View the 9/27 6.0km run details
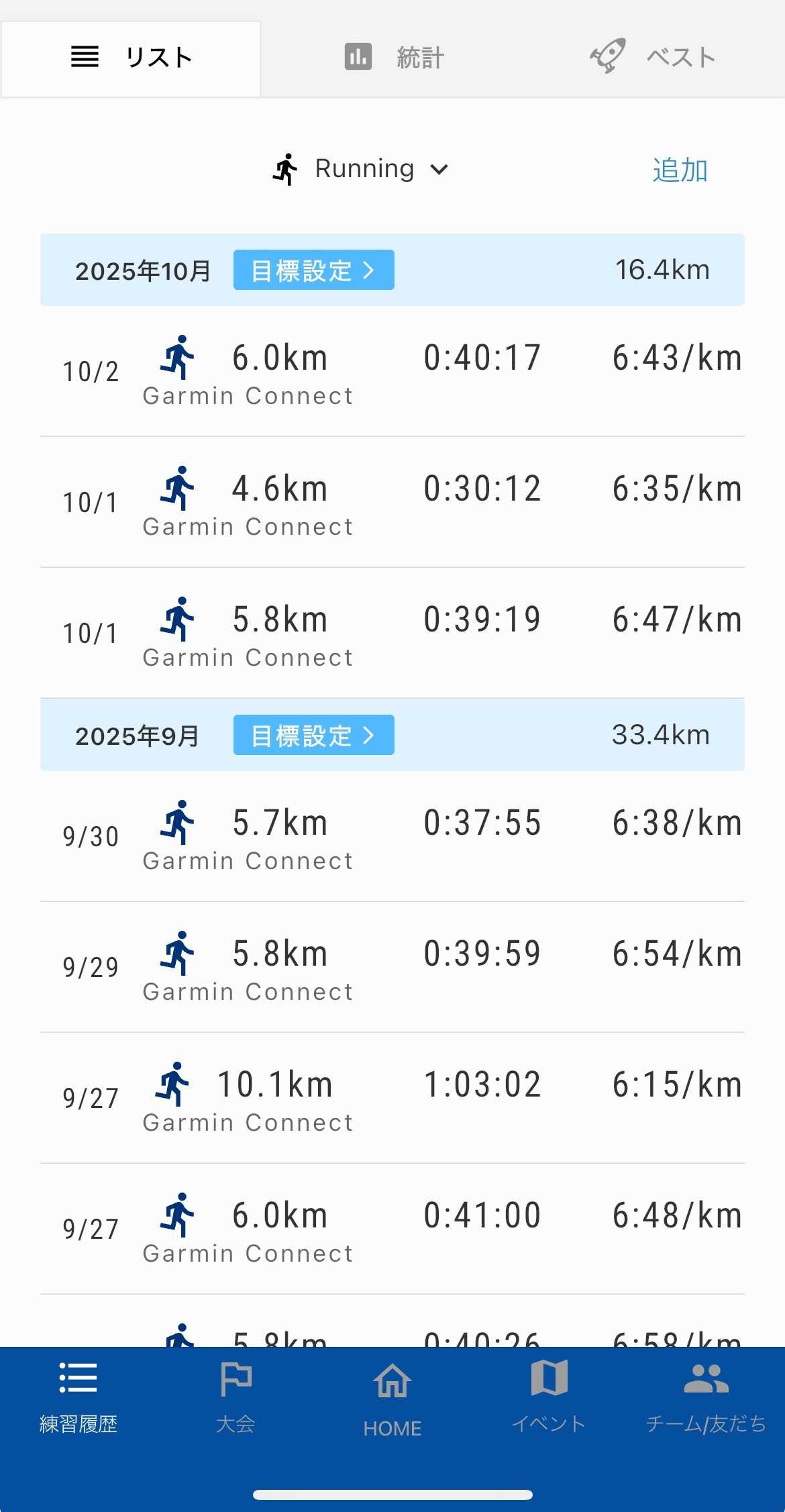Screen dimensions: 785x1512 (x=392, y=1229)
